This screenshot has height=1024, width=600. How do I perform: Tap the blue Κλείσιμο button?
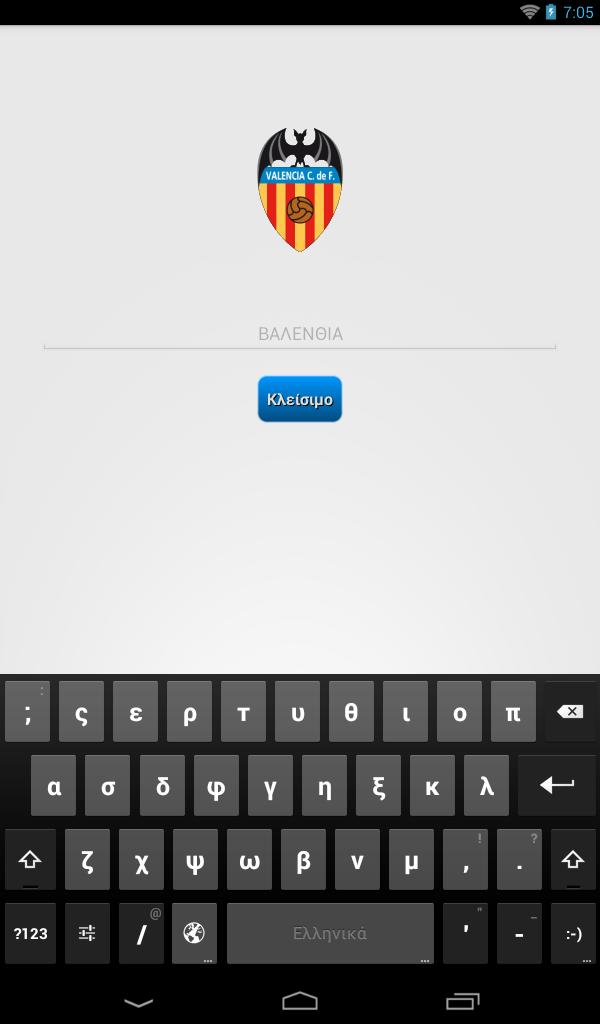coord(300,399)
